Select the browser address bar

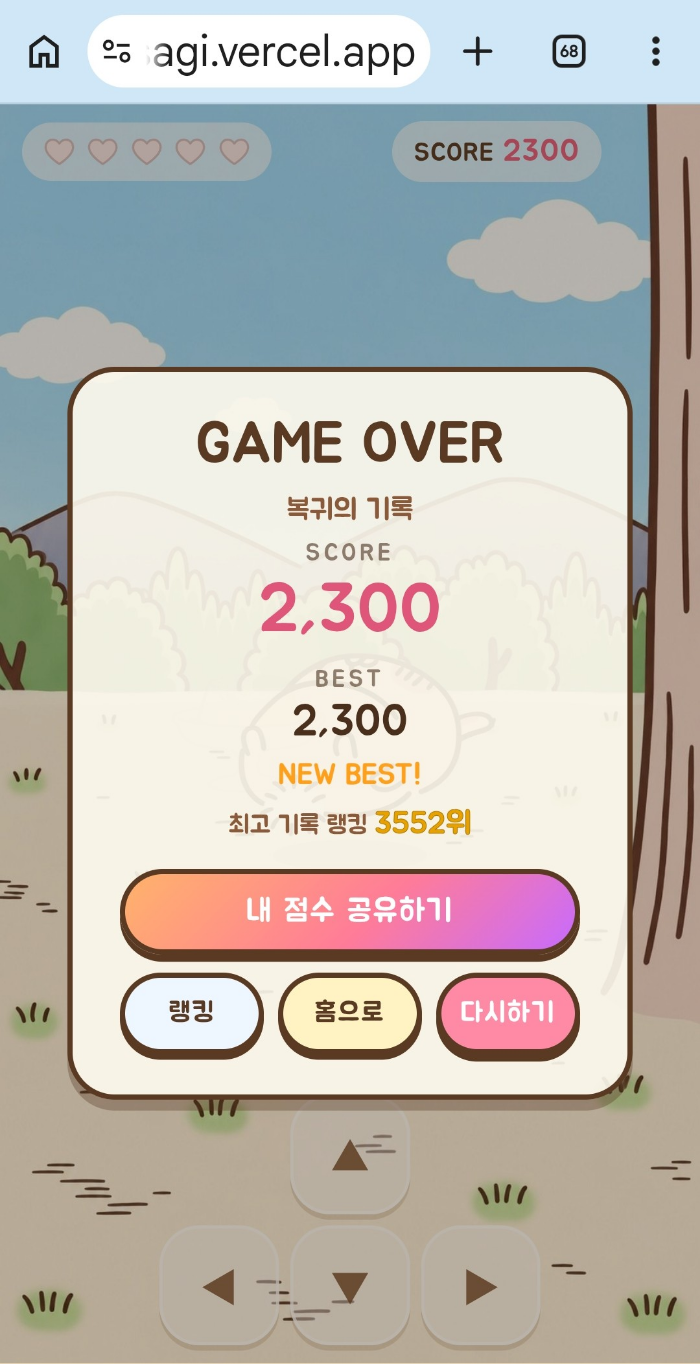tap(259, 51)
